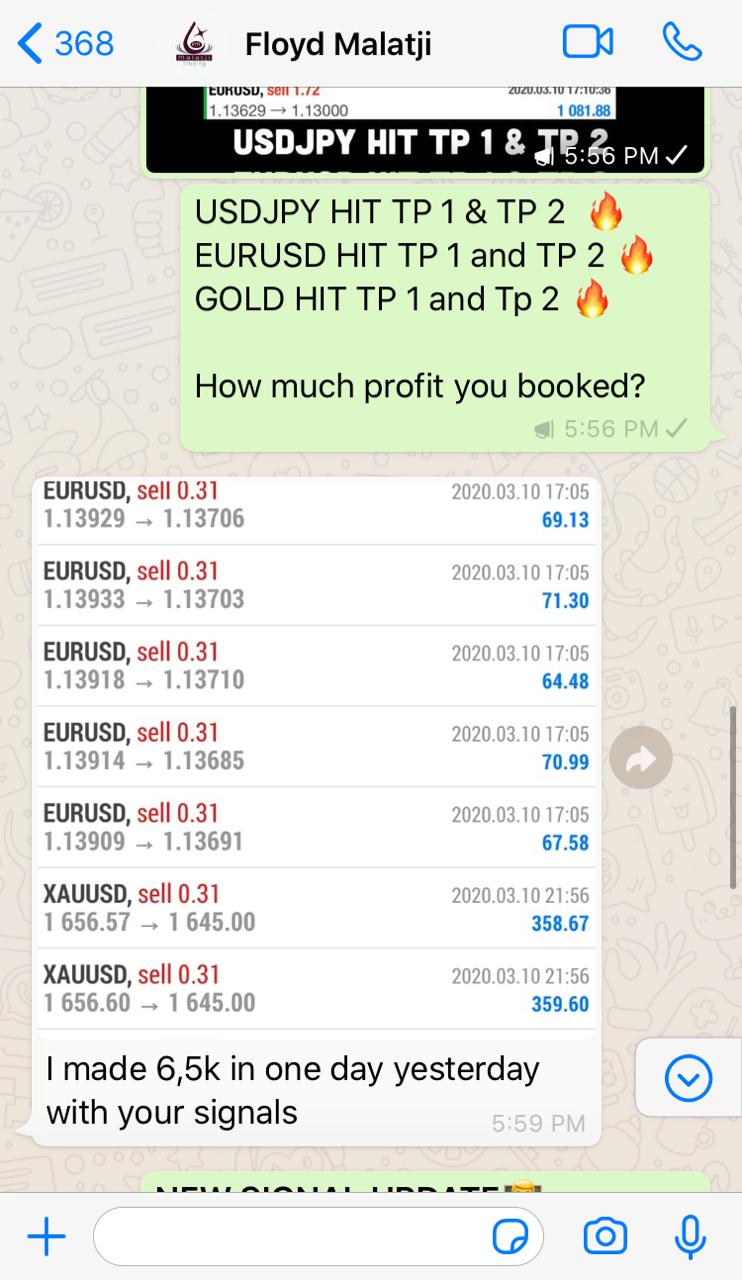Viewport: 742px width, 1280px height.
Task: Open the sticker picker
Action: pyautogui.click(x=510, y=1237)
